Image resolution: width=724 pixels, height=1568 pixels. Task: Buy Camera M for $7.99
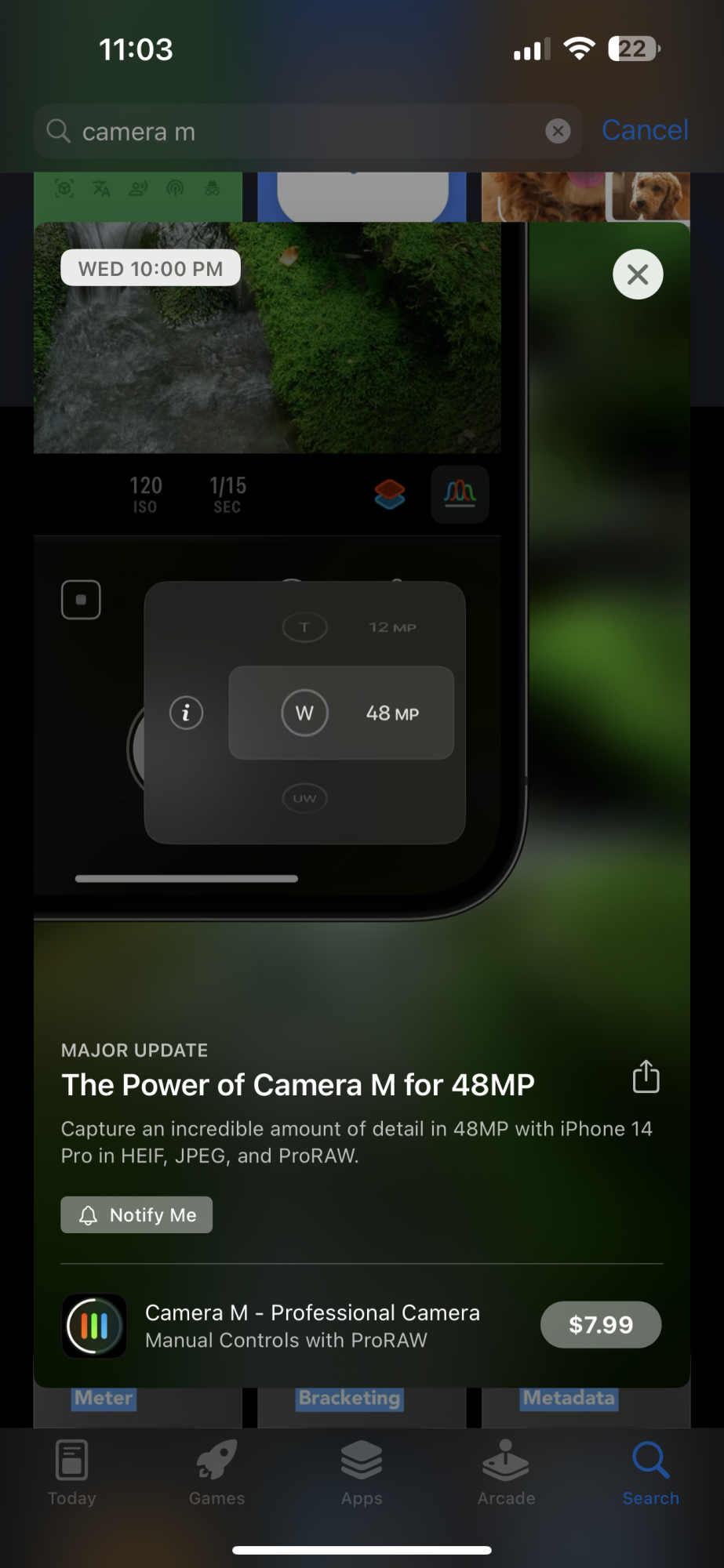pos(600,1324)
